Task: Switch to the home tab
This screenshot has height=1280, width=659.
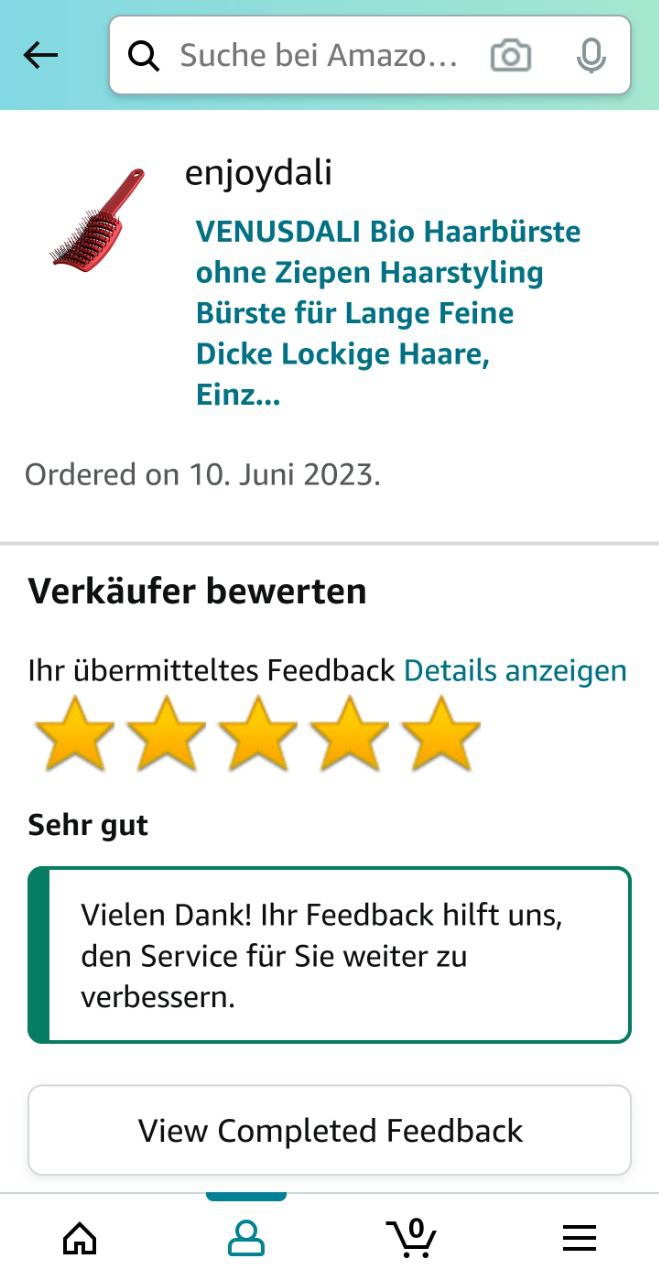Action: pos(80,1238)
